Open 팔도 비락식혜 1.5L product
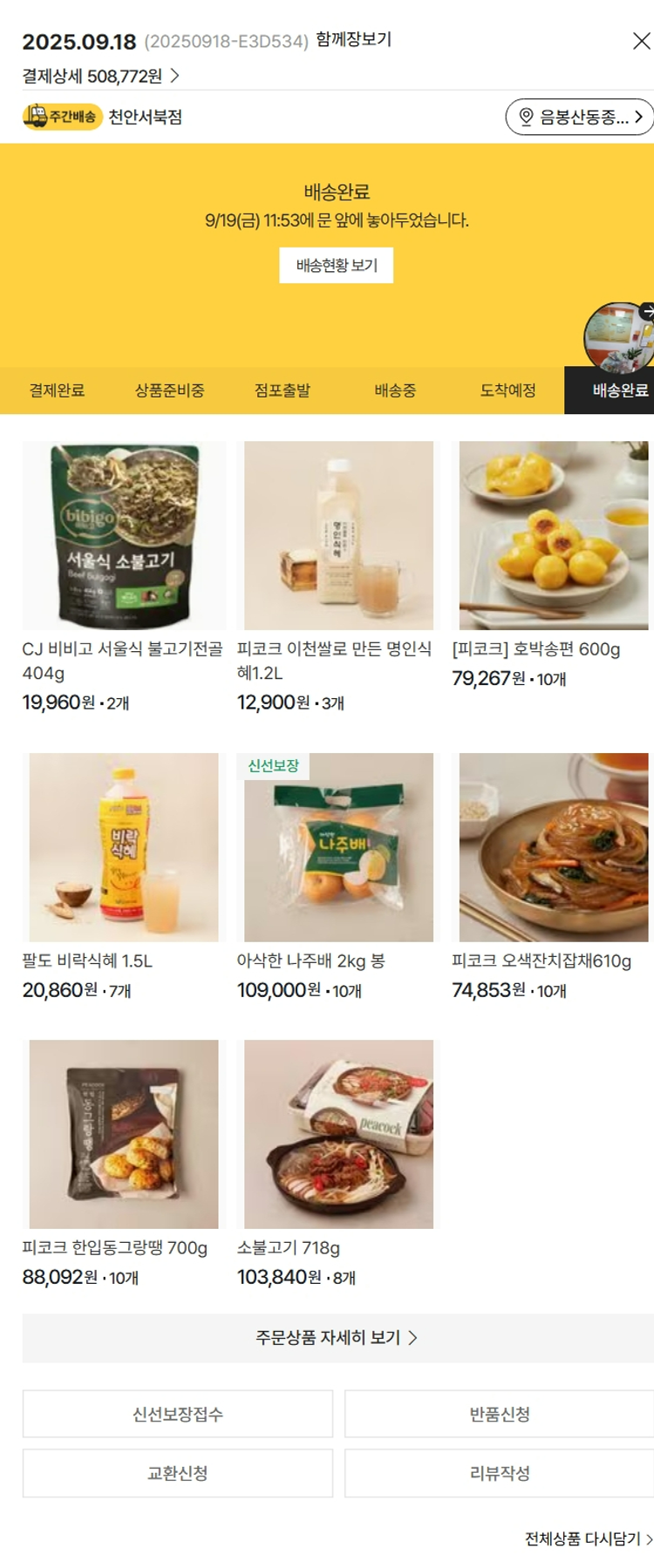 124,847
